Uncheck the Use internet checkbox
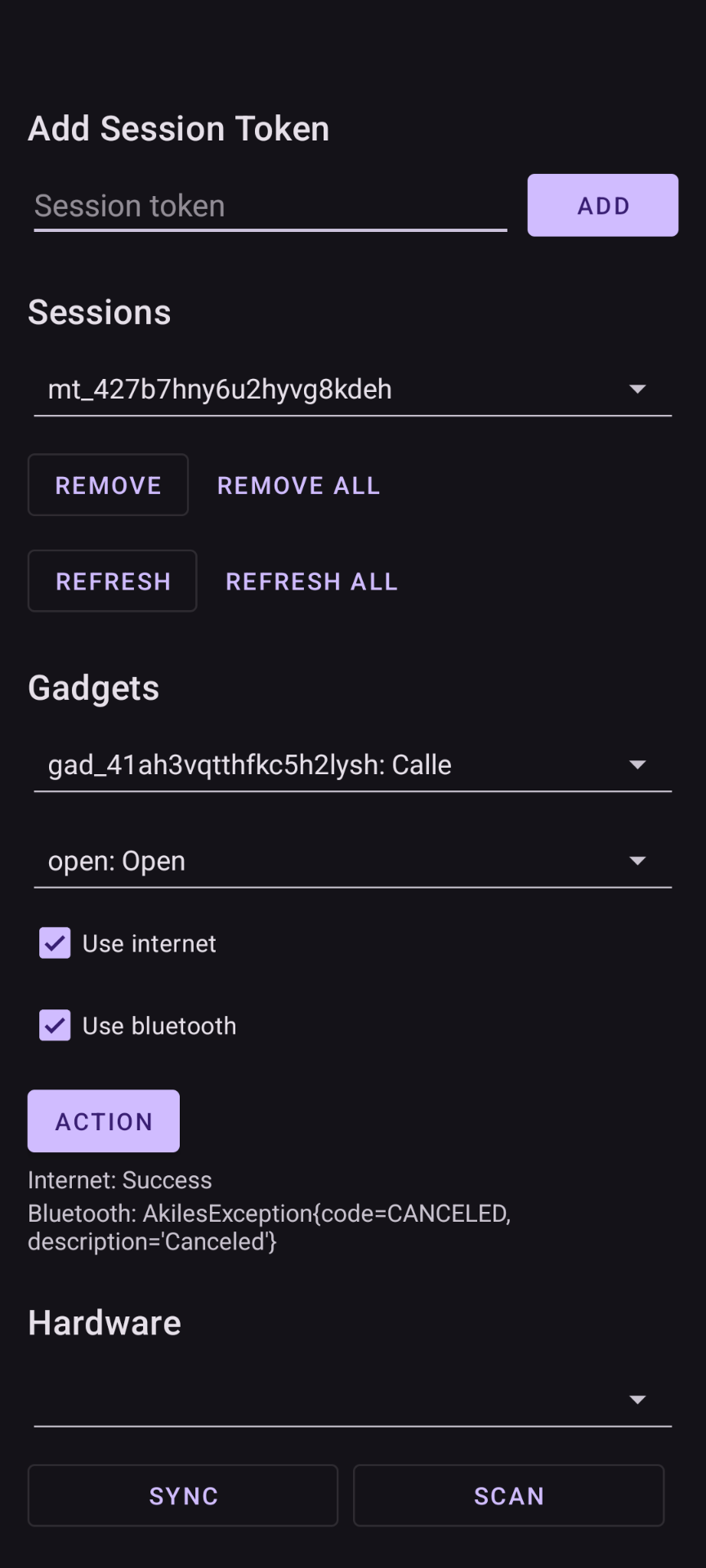This screenshot has height=1568, width=706. tap(56, 943)
